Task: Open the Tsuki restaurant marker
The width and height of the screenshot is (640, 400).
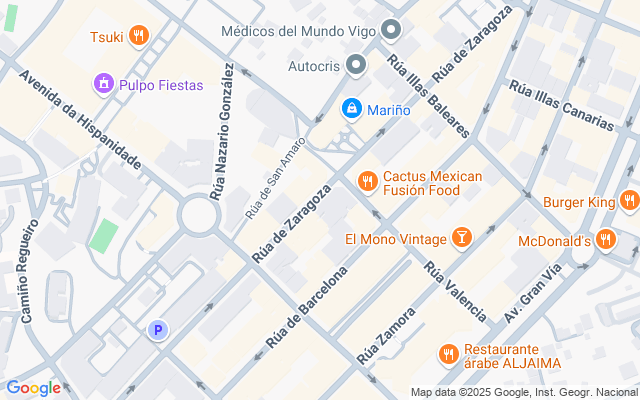Action: click(139, 36)
